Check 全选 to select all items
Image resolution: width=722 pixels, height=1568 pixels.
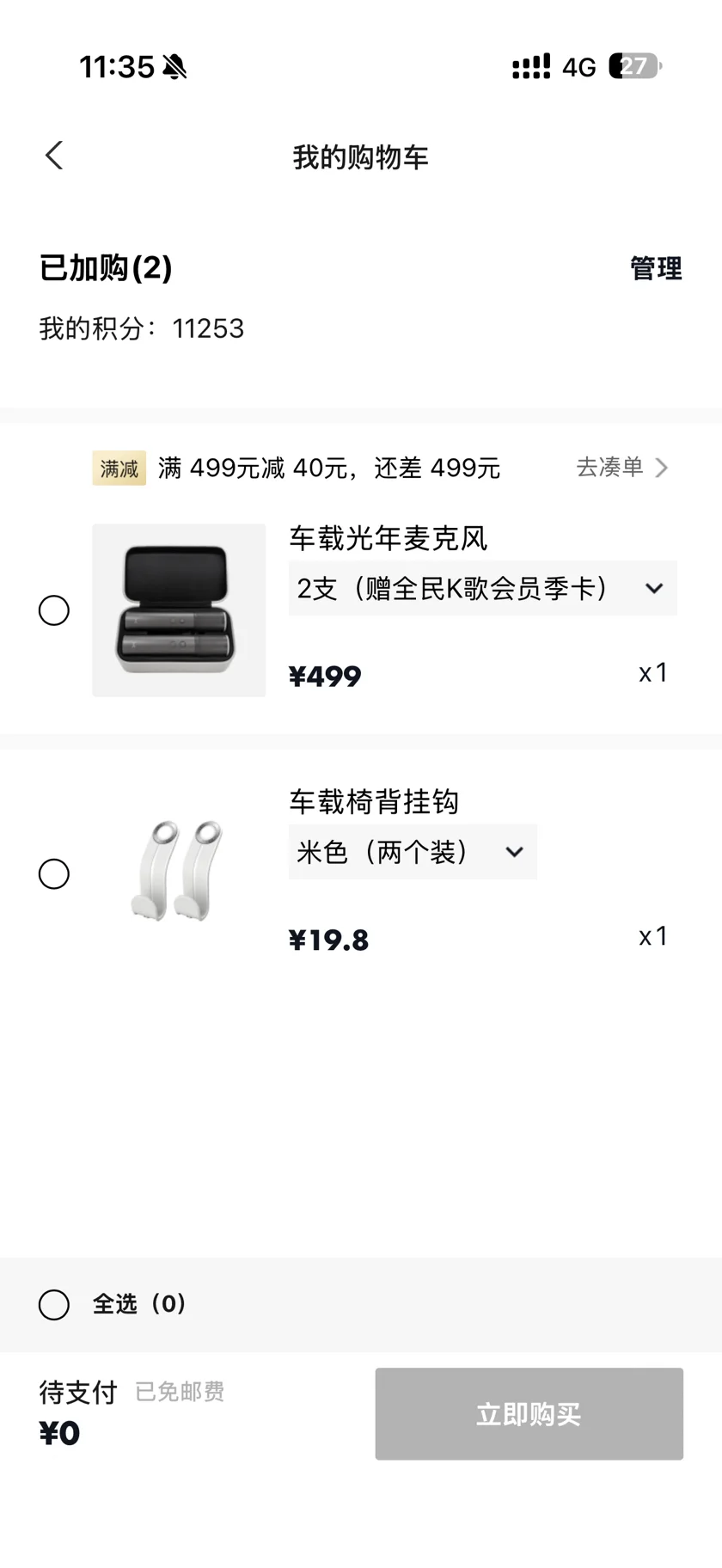[54, 1304]
